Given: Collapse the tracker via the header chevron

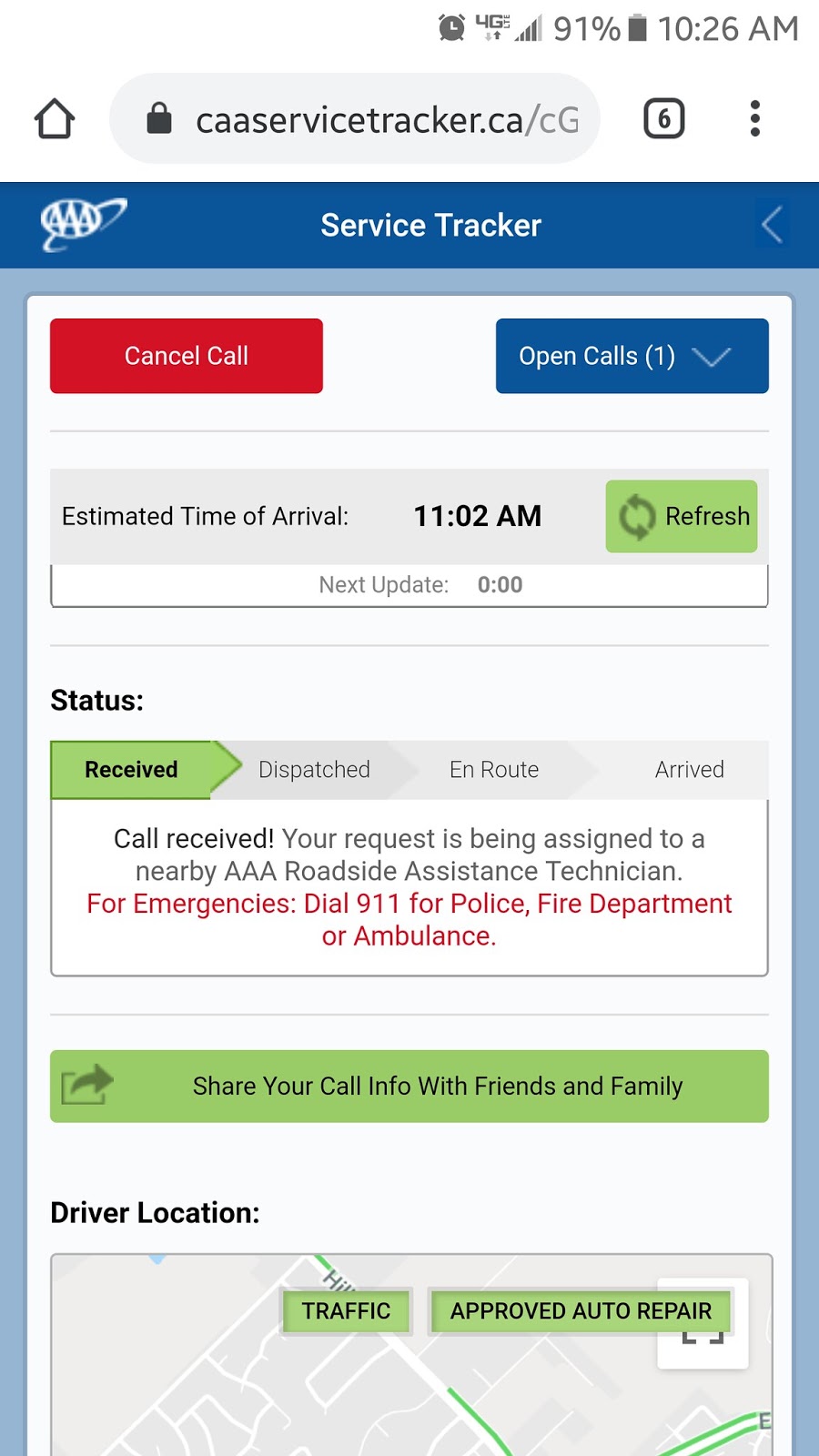Looking at the screenshot, I should pyautogui.click(x=771, y=225).
